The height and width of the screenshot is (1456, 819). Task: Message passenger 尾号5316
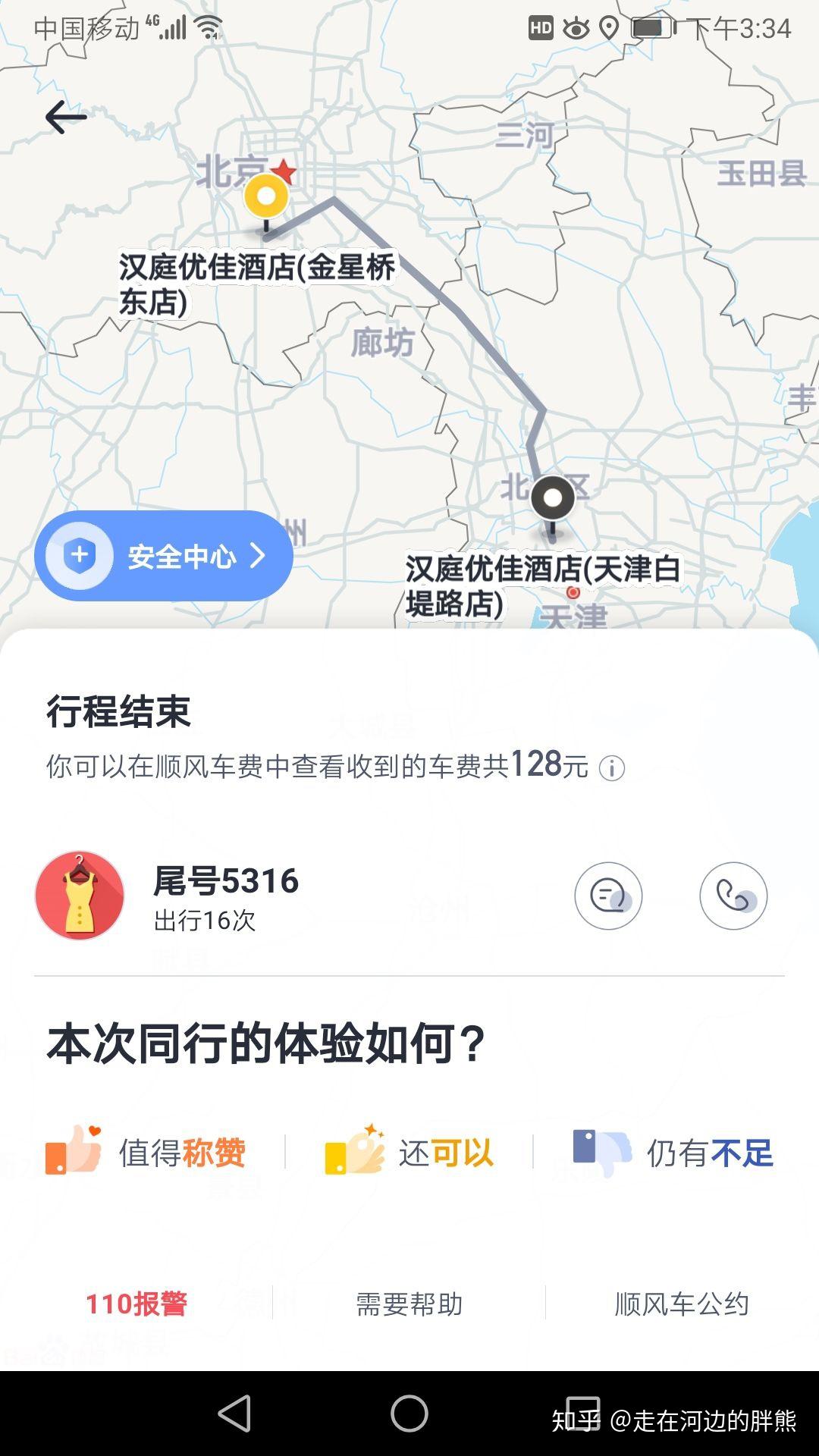coord(608,896)
